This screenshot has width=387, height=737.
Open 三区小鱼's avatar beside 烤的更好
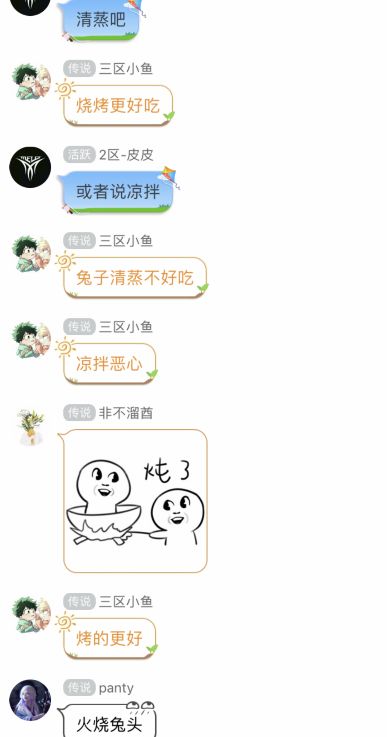31,614
